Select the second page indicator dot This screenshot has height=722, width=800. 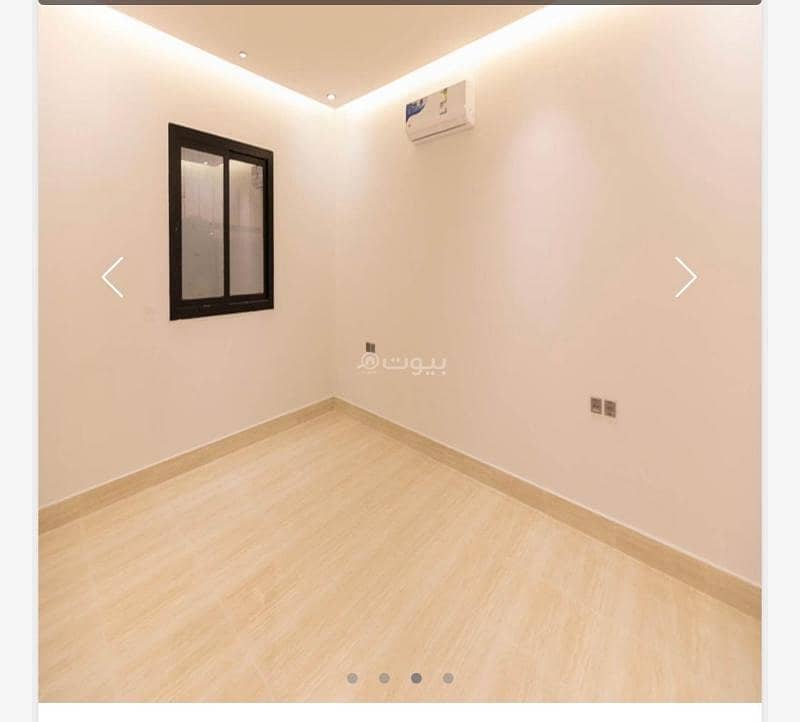(x=384, y=678)
